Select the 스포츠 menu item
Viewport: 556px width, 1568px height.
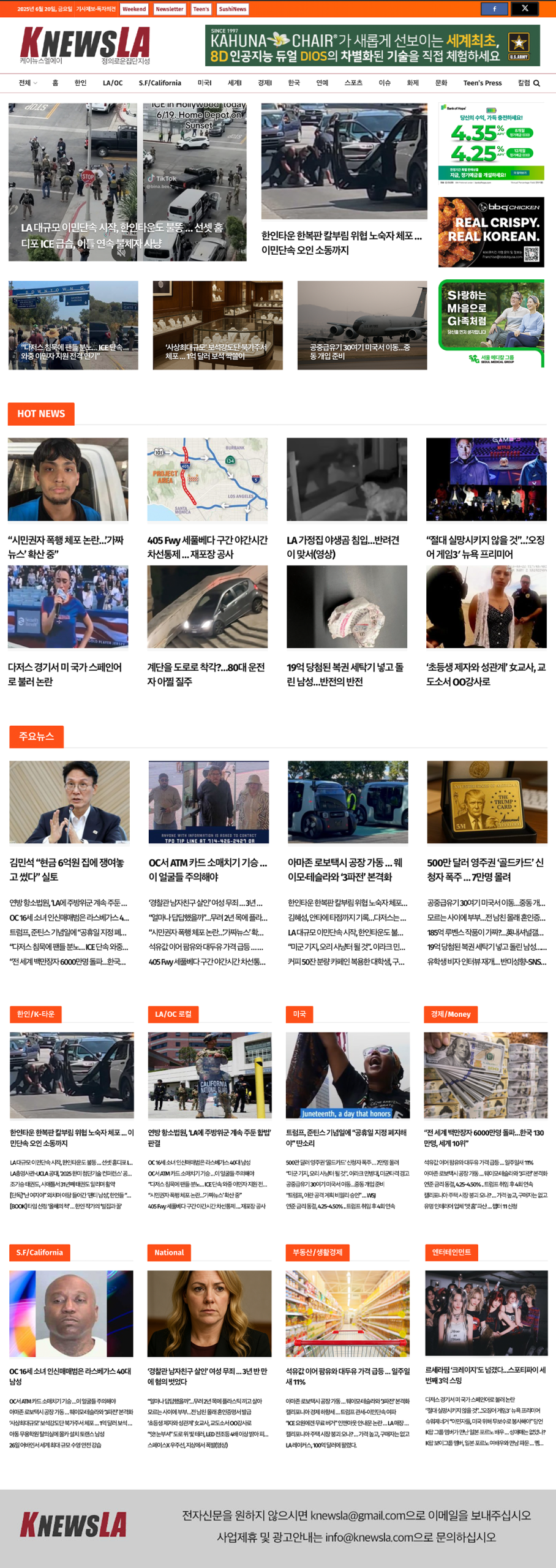coord(353,83)
